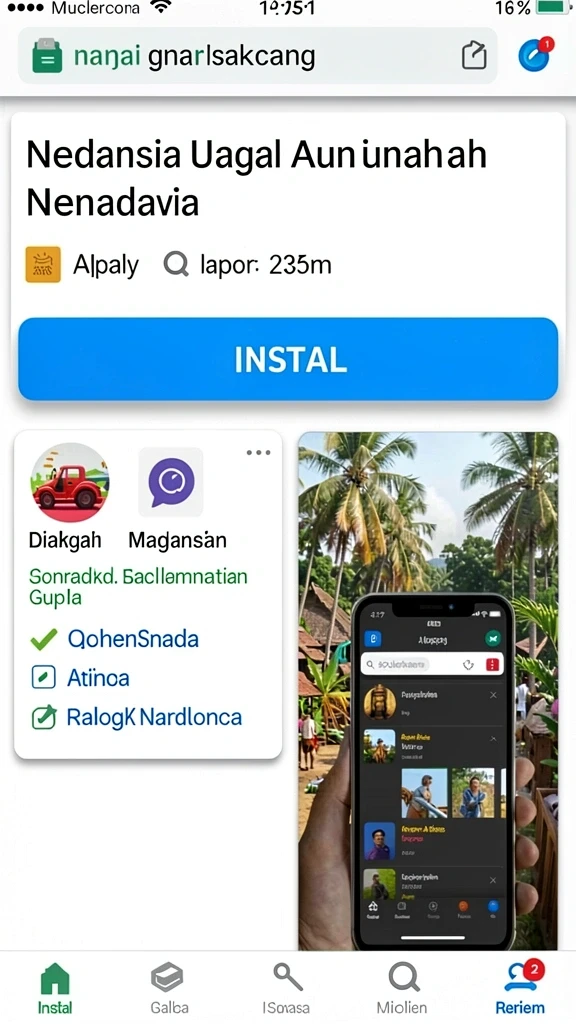Open the blue compass icon with badge
Screen dimensions: 576x1024
pyautogui.click(x=536, y=55)
